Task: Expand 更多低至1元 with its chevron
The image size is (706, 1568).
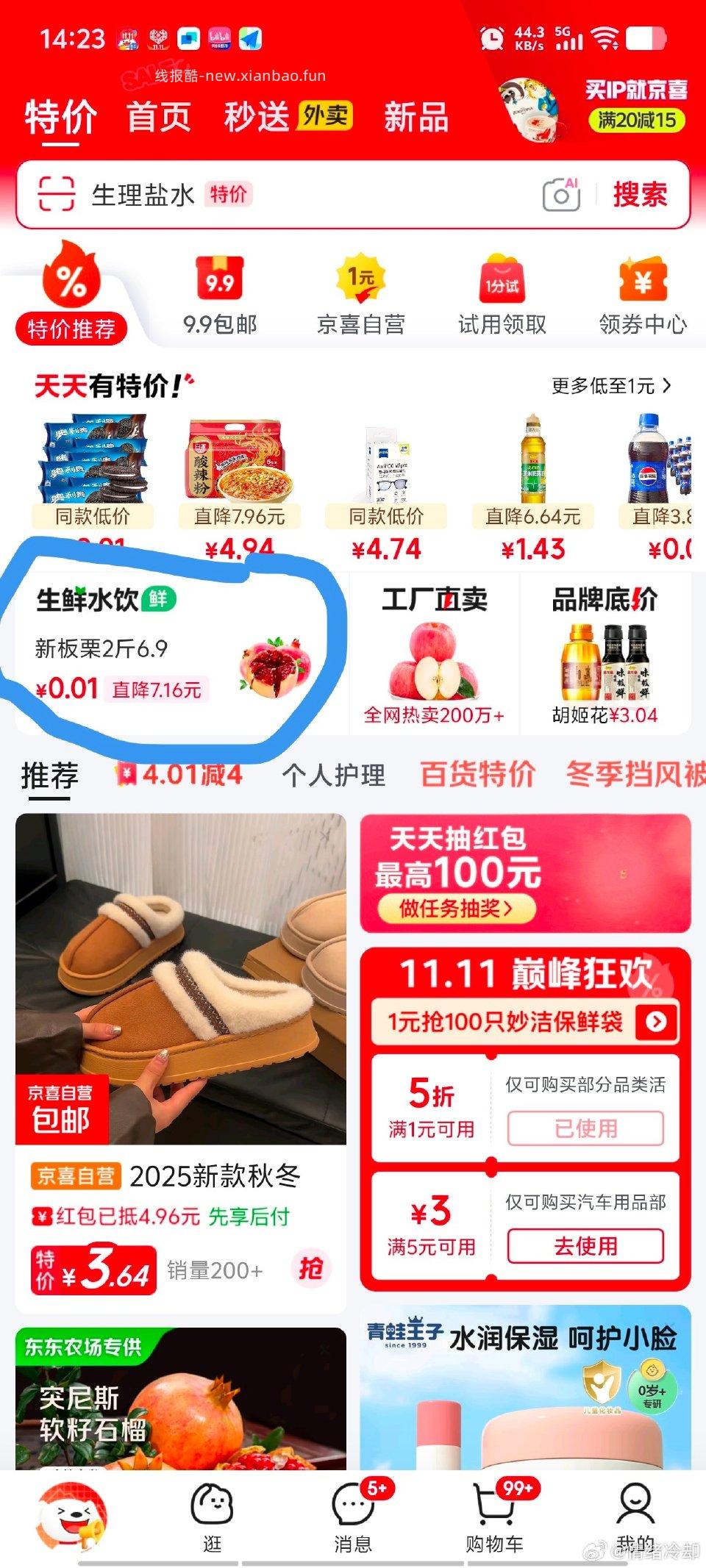Action: click(611, 384)
